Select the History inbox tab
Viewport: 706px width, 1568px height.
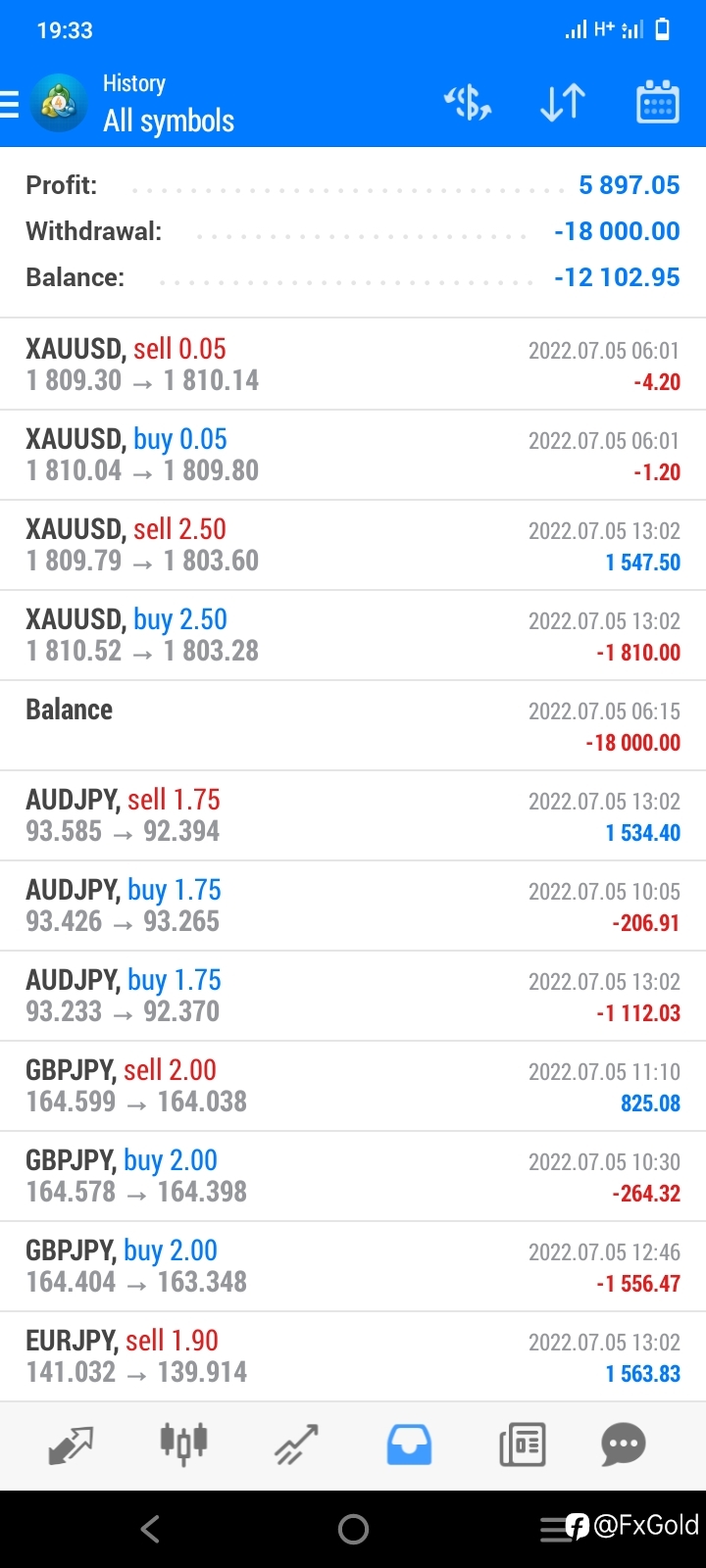409,1445
